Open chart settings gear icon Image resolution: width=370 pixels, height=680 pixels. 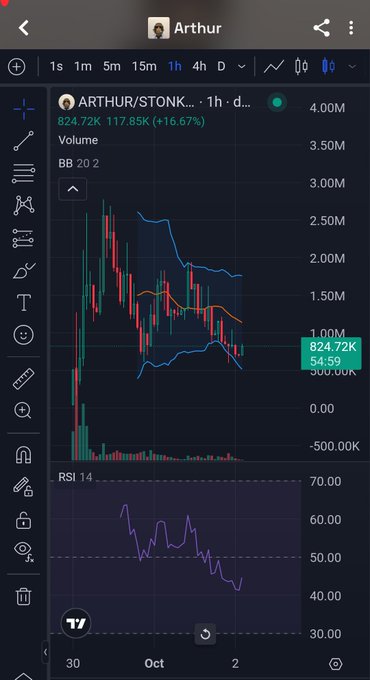(335, 664)
